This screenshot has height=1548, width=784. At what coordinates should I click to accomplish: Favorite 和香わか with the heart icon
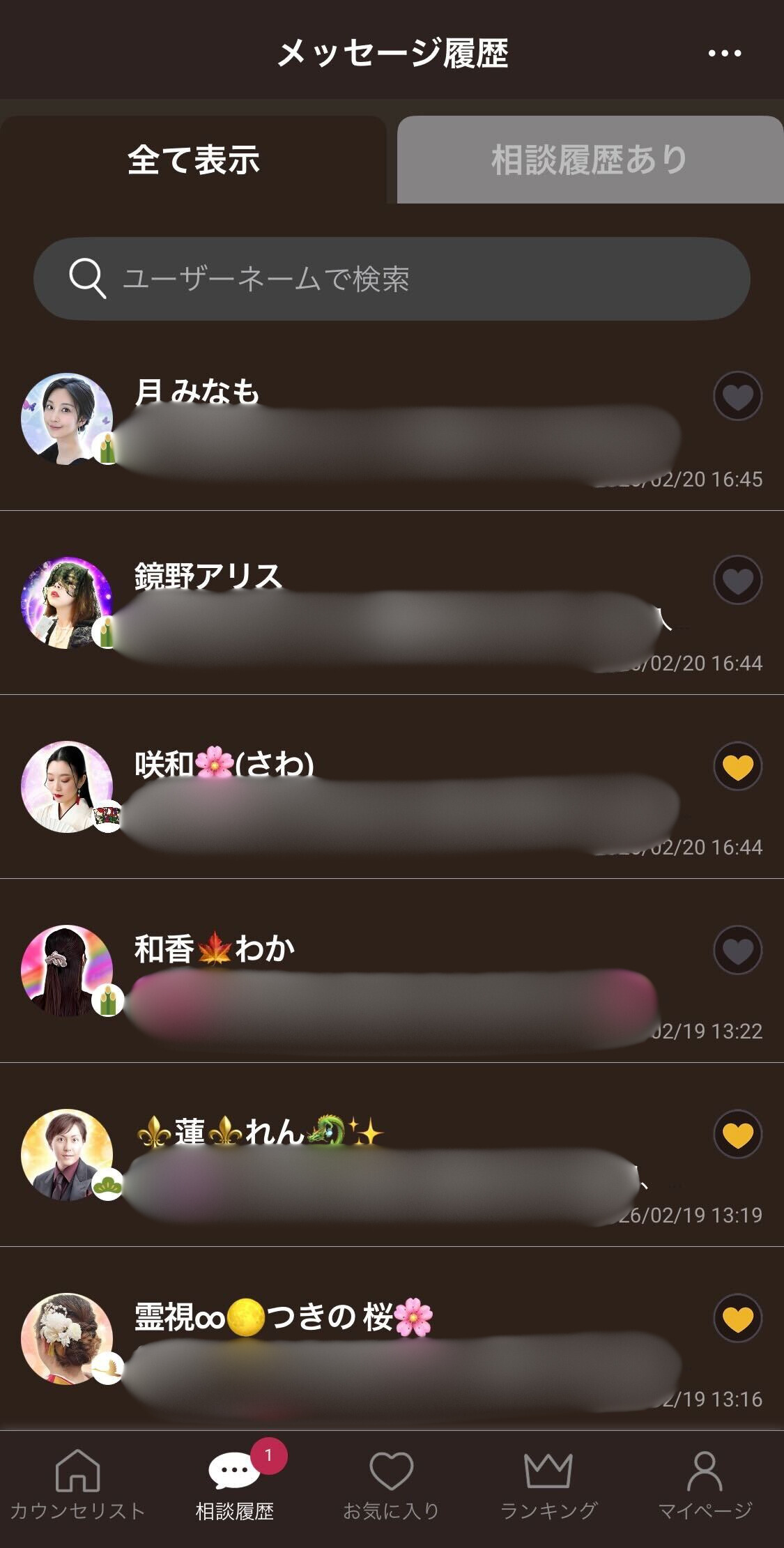tap(737, 950)
